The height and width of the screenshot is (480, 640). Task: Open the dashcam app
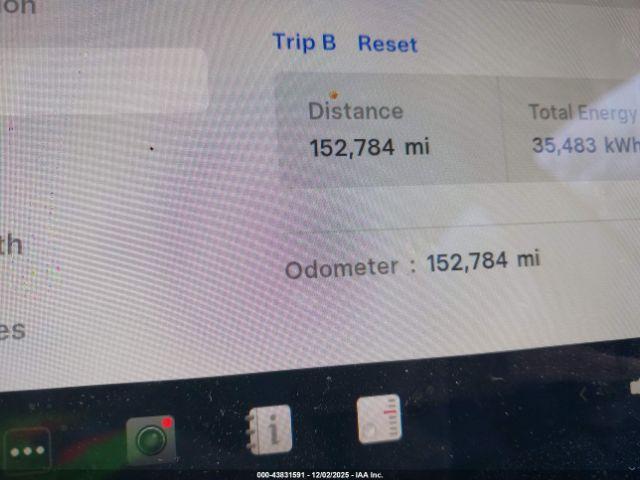click(151, 438)
